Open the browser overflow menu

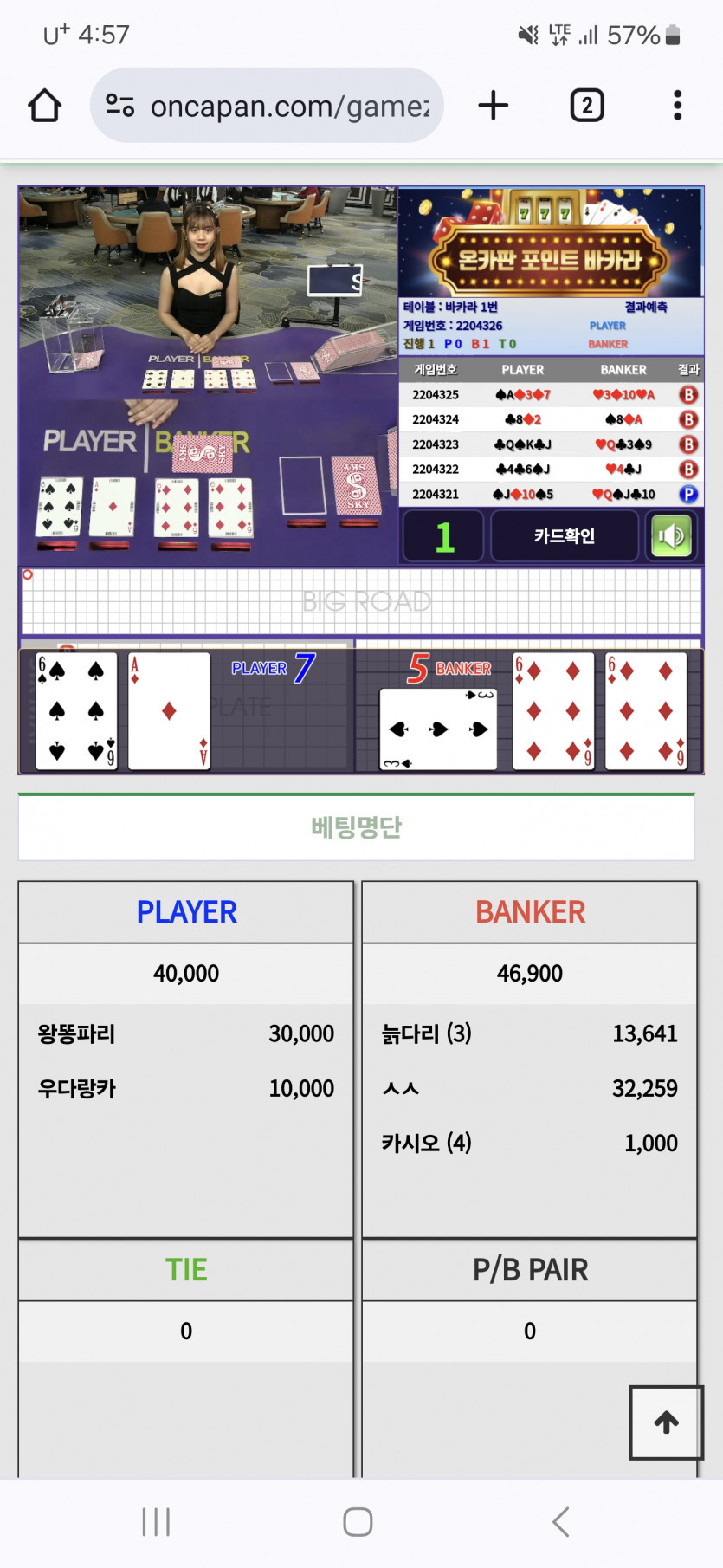pos(677,106)
